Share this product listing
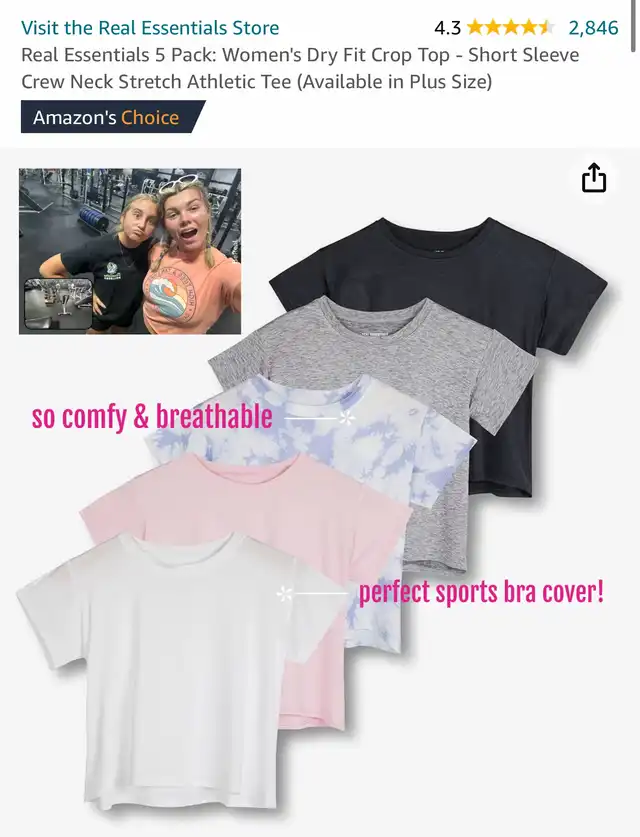 (x=594, y=178)
